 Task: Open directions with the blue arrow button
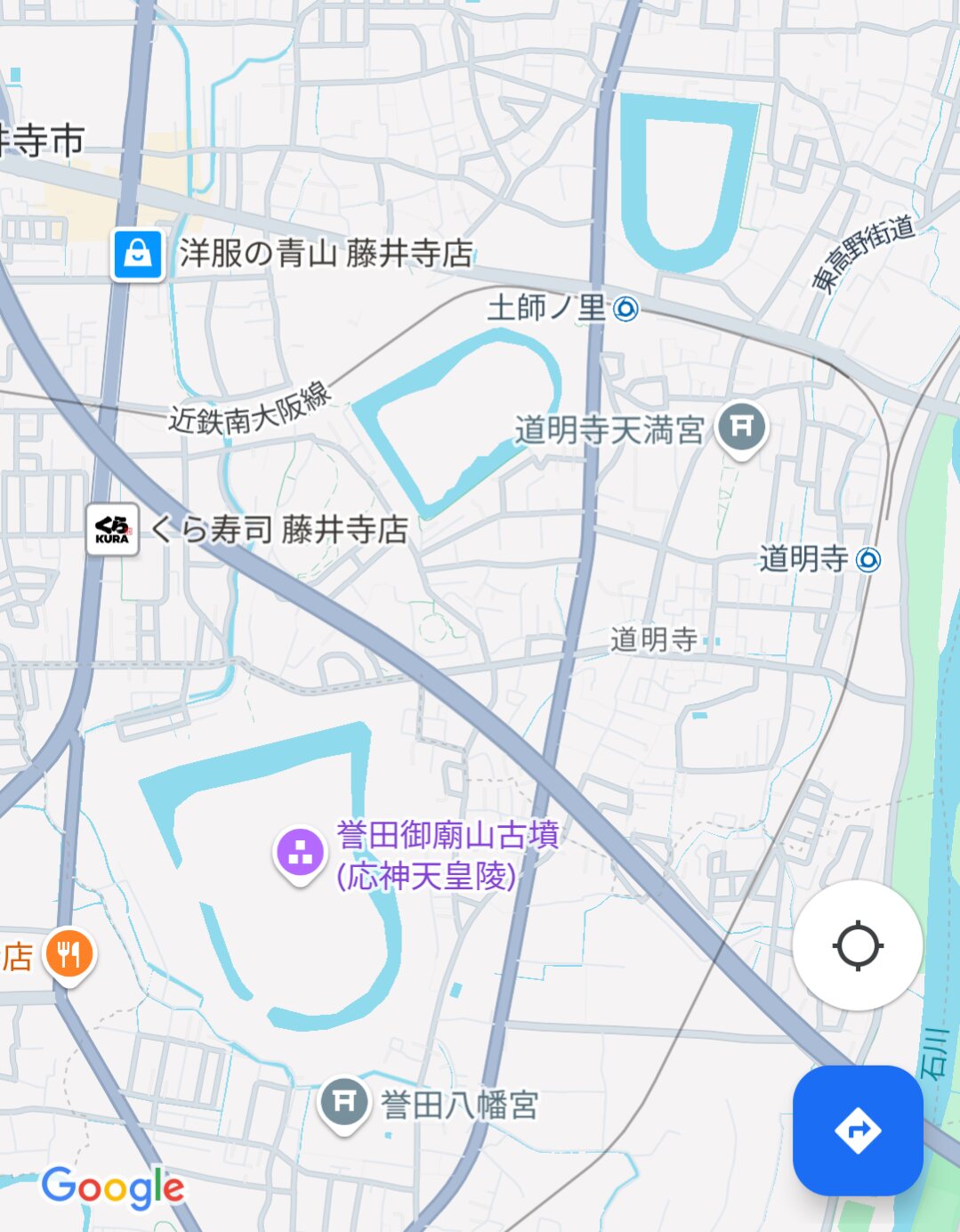(858, 1131)
